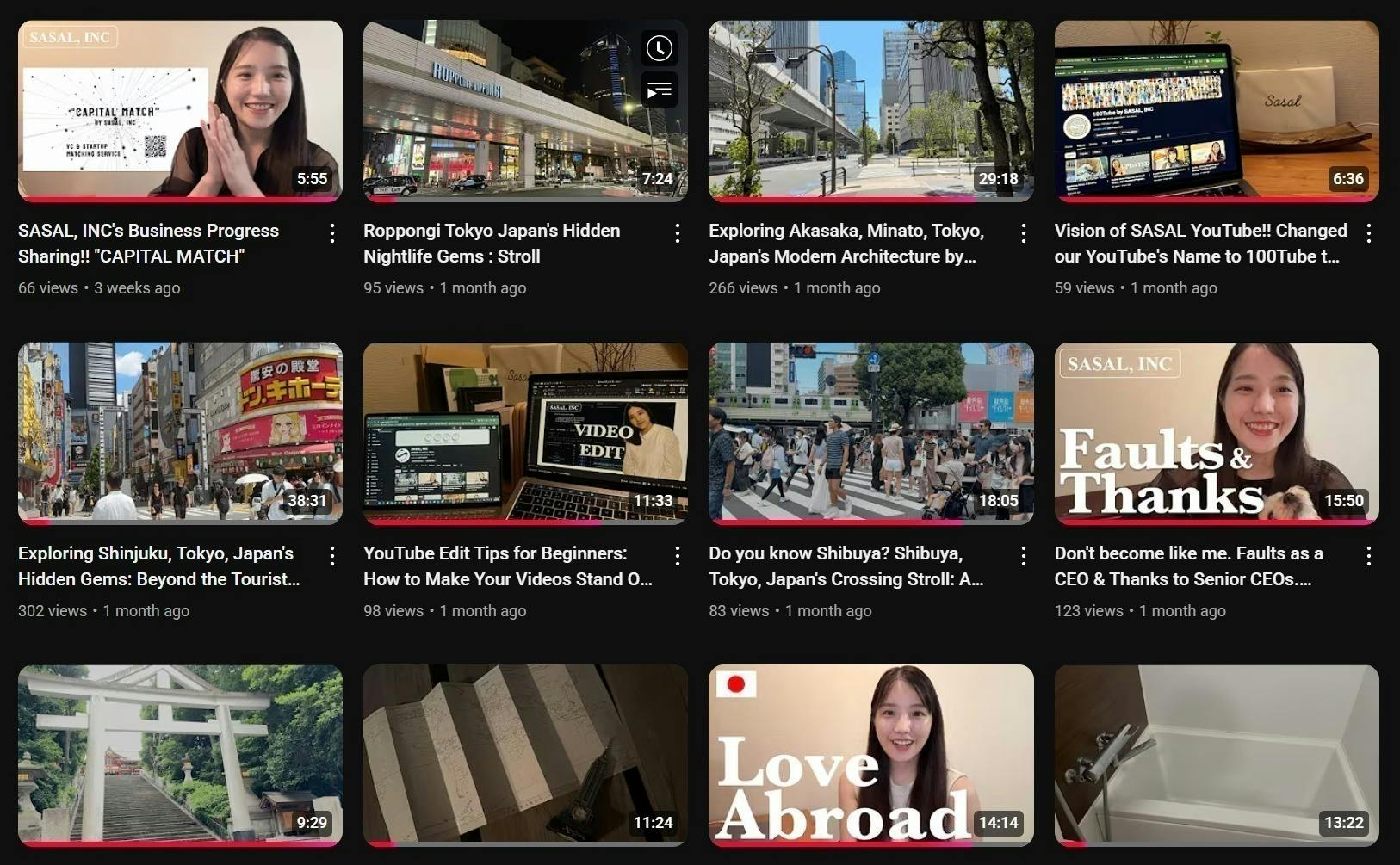Open more options for Akasaka video
This screenshot has height=865, width=1400.
[1023, 233]
